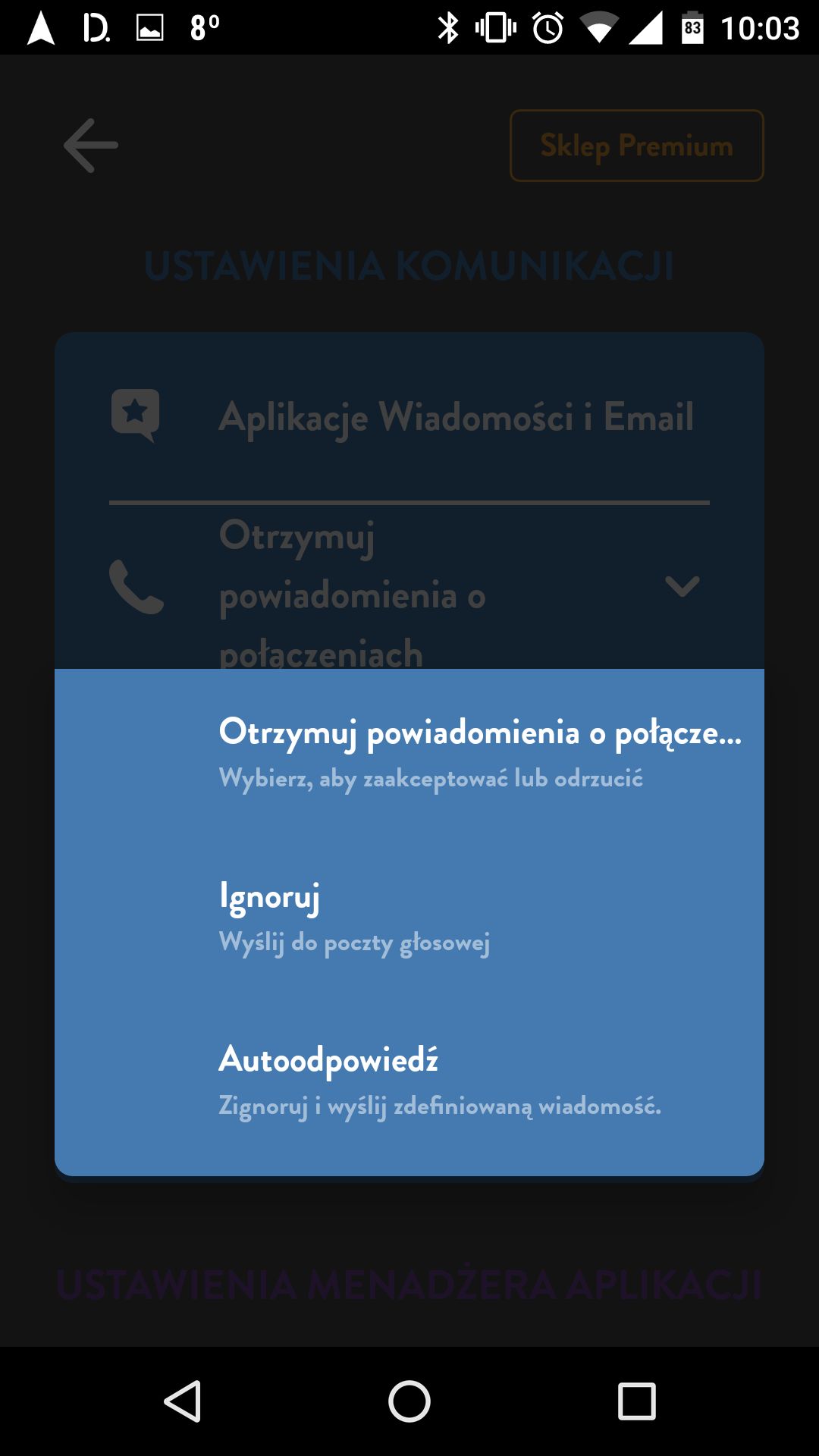Select Otrzymuj powiadomienia o połączeniach option
This screenshot has height=1456, width=819.
tap(409, 752)
